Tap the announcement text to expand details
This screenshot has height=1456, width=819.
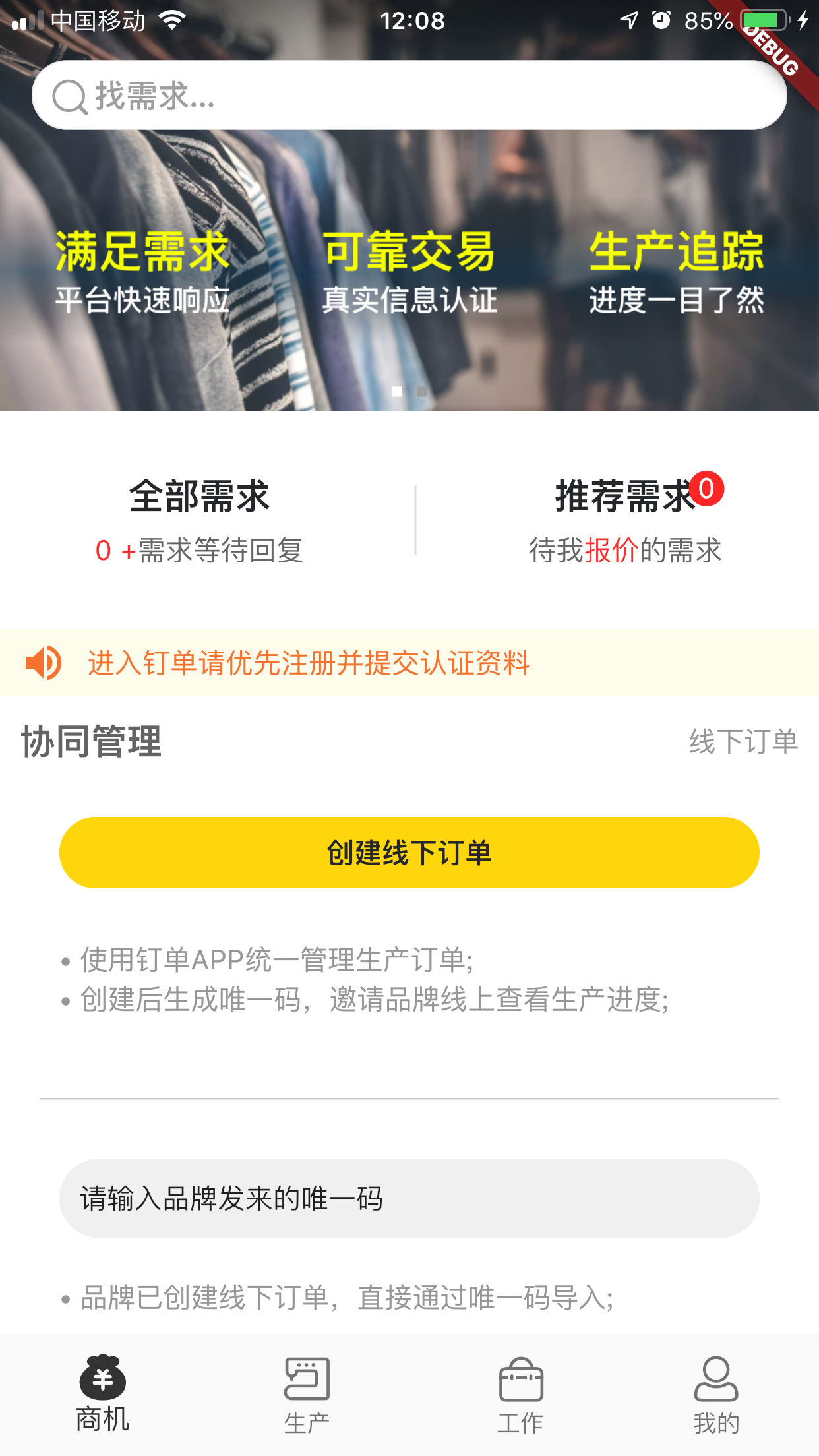point(309,666)
